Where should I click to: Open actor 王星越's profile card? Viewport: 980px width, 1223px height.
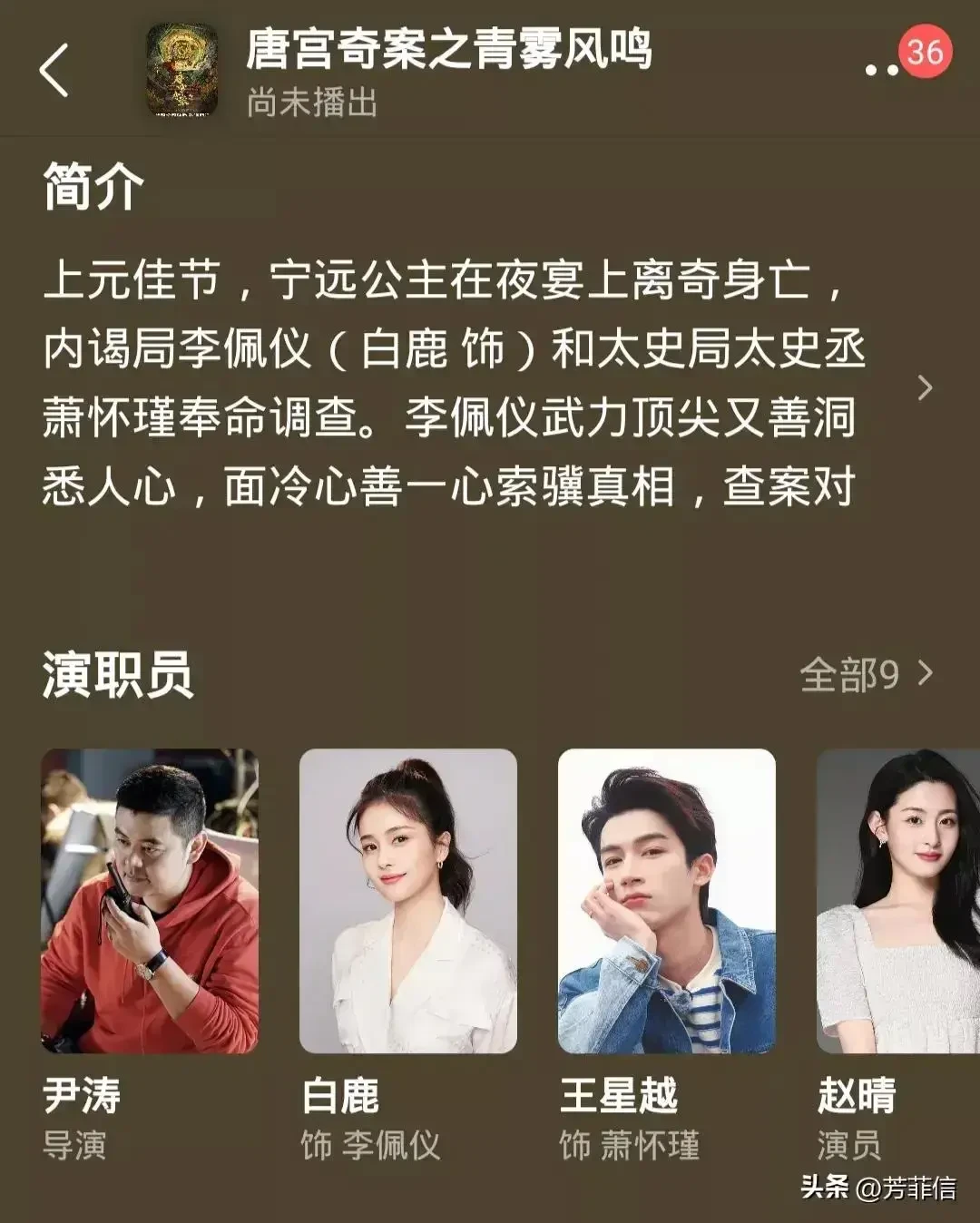(x=667, y=900)
